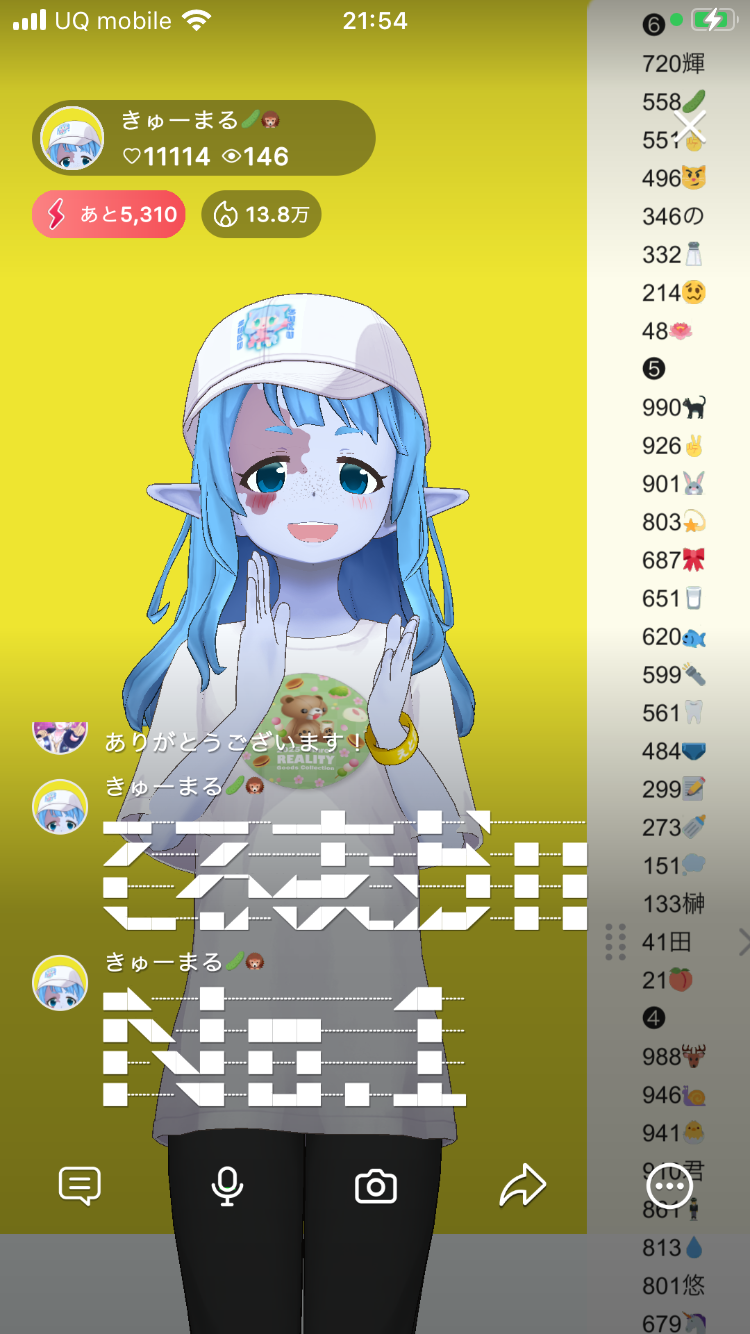
Task: Open profile of ありがとうございます commenter
Action: 60,736
